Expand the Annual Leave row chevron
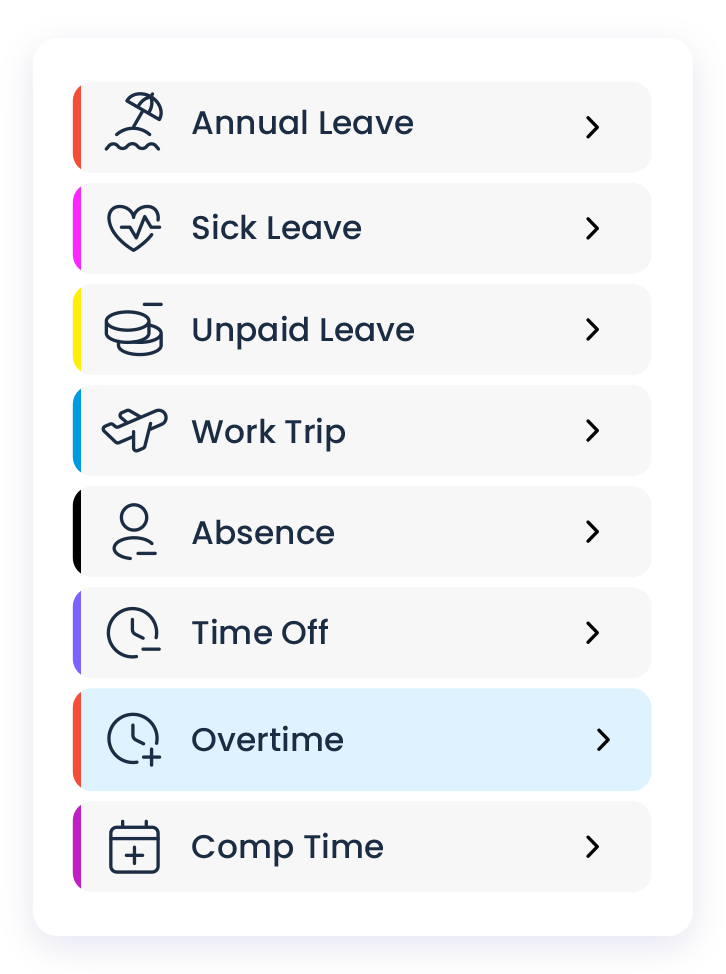 coord(592,127)
